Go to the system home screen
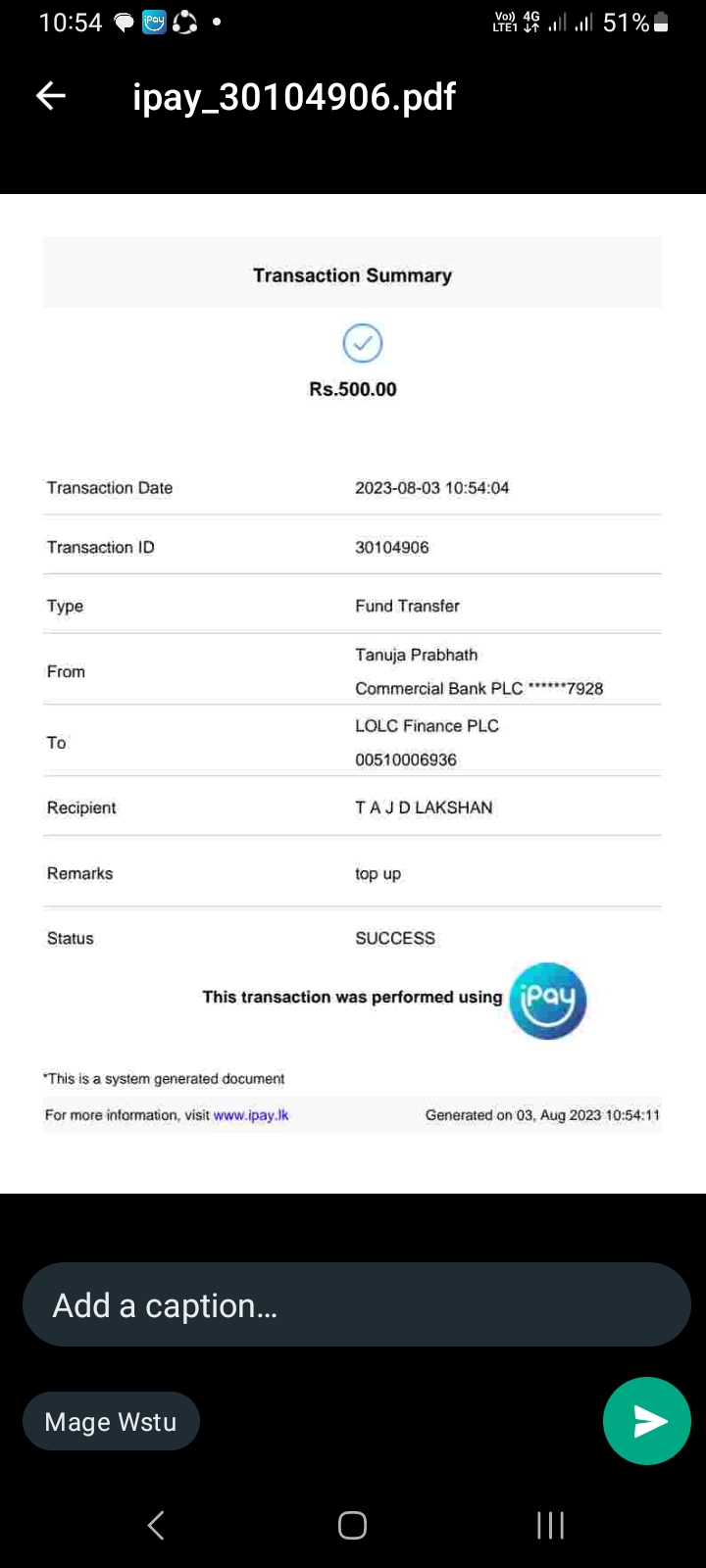 click(x=352, y=1525)
